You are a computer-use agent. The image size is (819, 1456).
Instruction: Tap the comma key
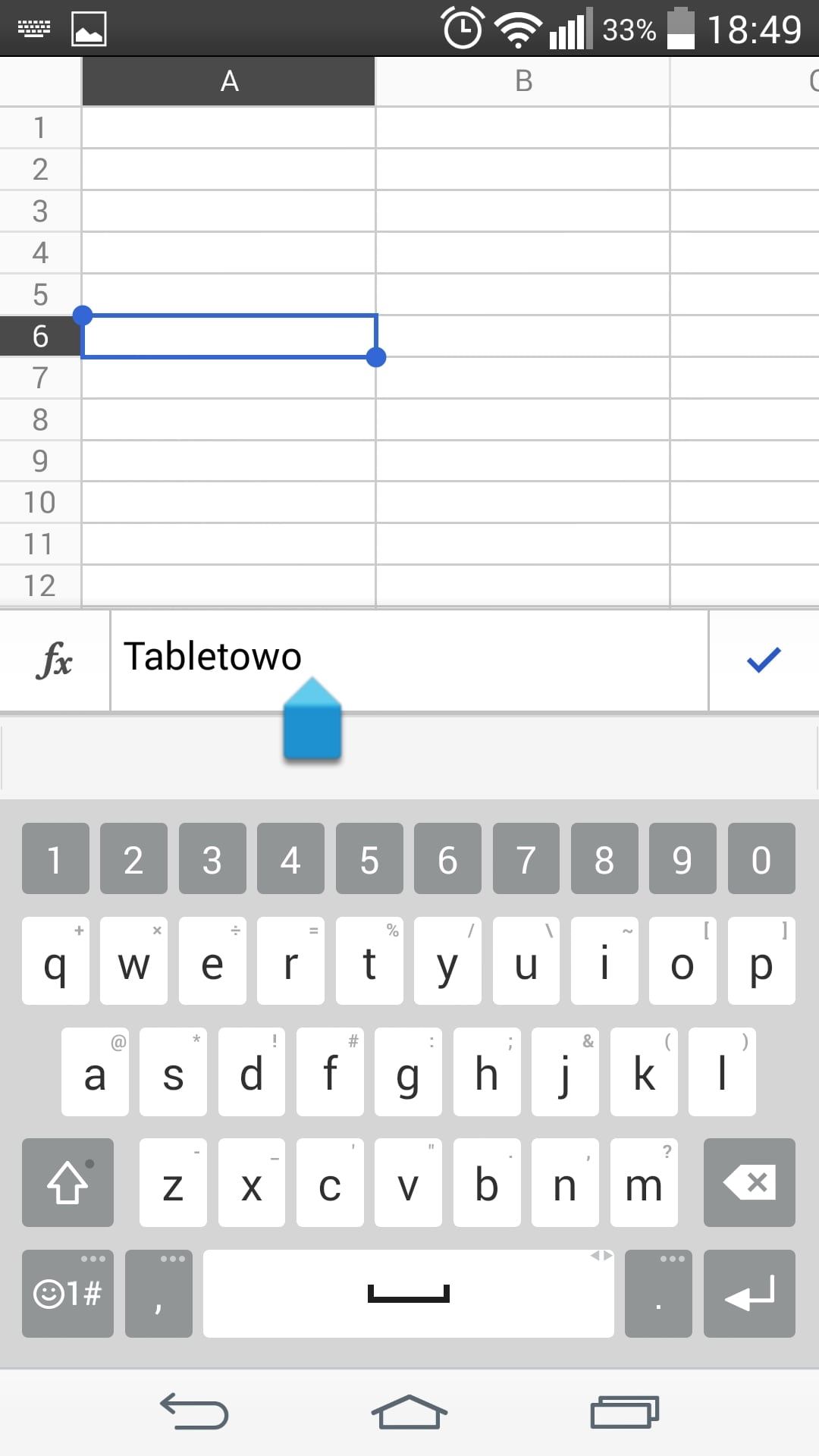158,1293
